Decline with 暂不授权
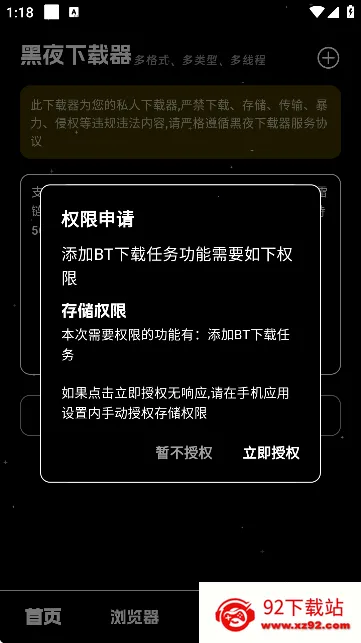Viewport: 361px width, 643px height. coord(184,453)
